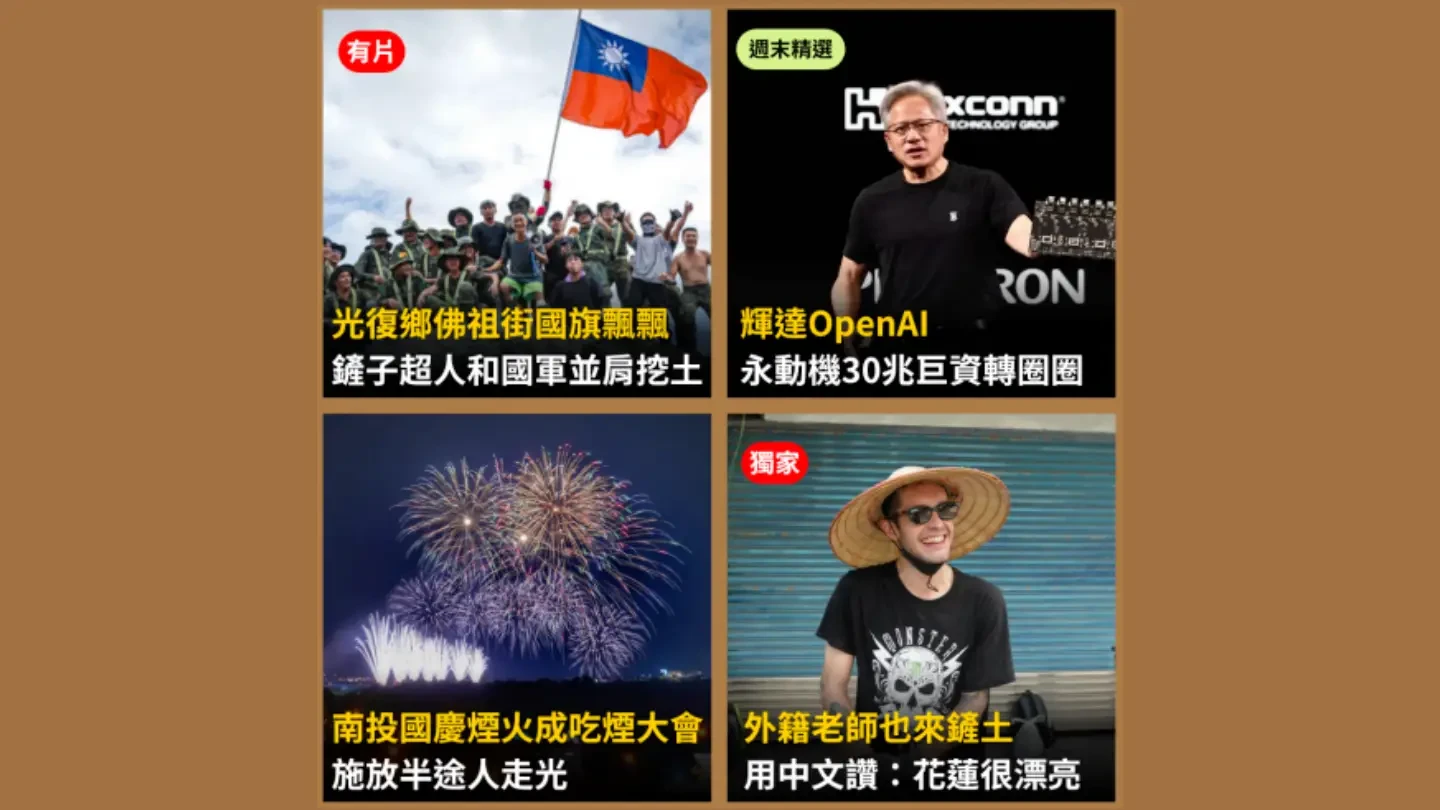
Task: Open the 光復鄉佛祖街國旗飄飄 news story
Action: (x=516, y=204)
